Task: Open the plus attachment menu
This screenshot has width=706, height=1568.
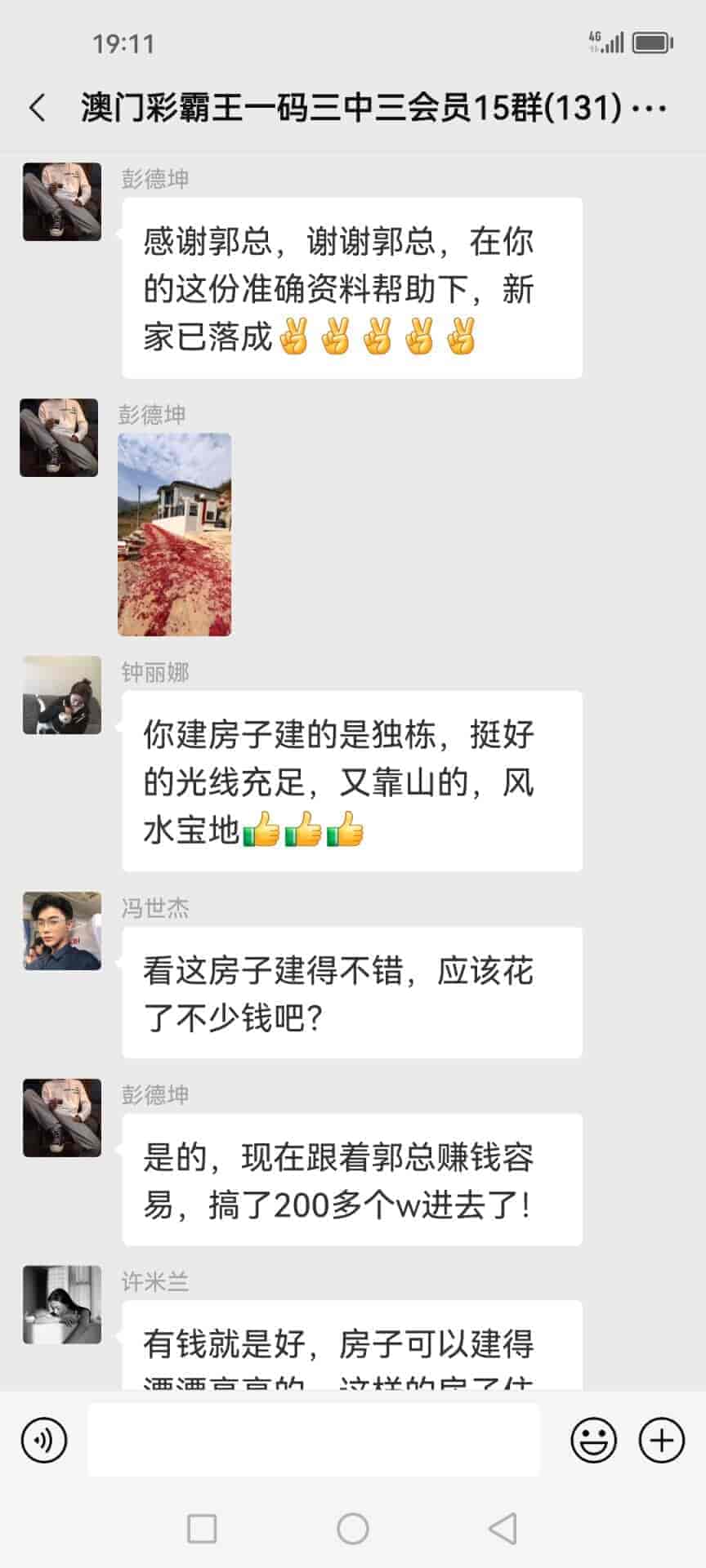Action: pyautogui.click(x=661, y=1440)
